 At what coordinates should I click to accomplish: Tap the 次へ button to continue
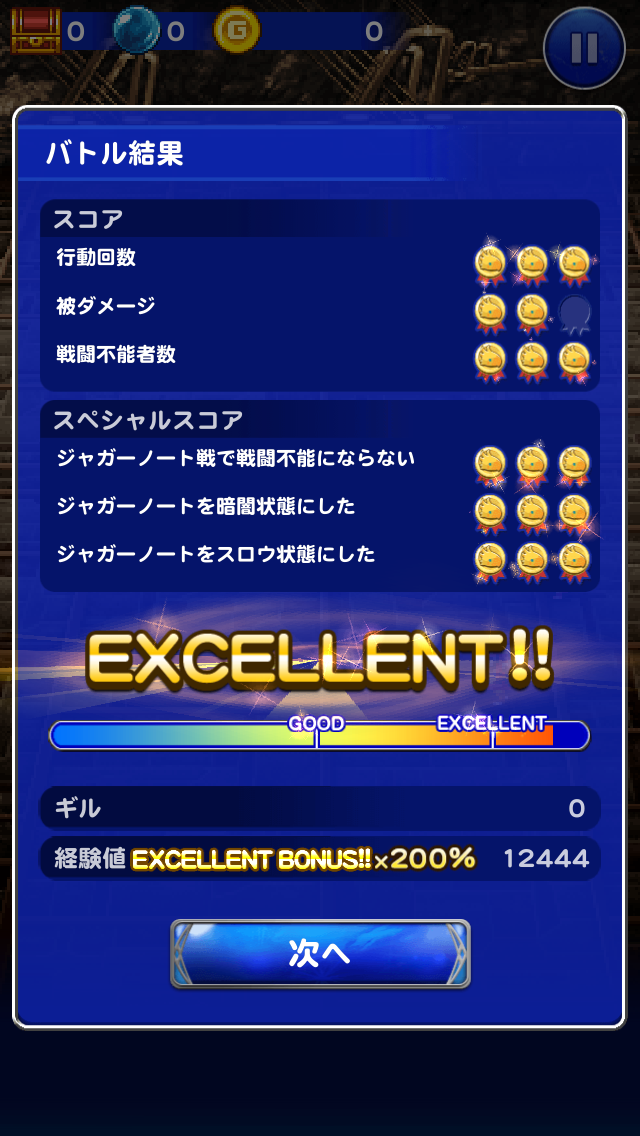tap(320, 953)
